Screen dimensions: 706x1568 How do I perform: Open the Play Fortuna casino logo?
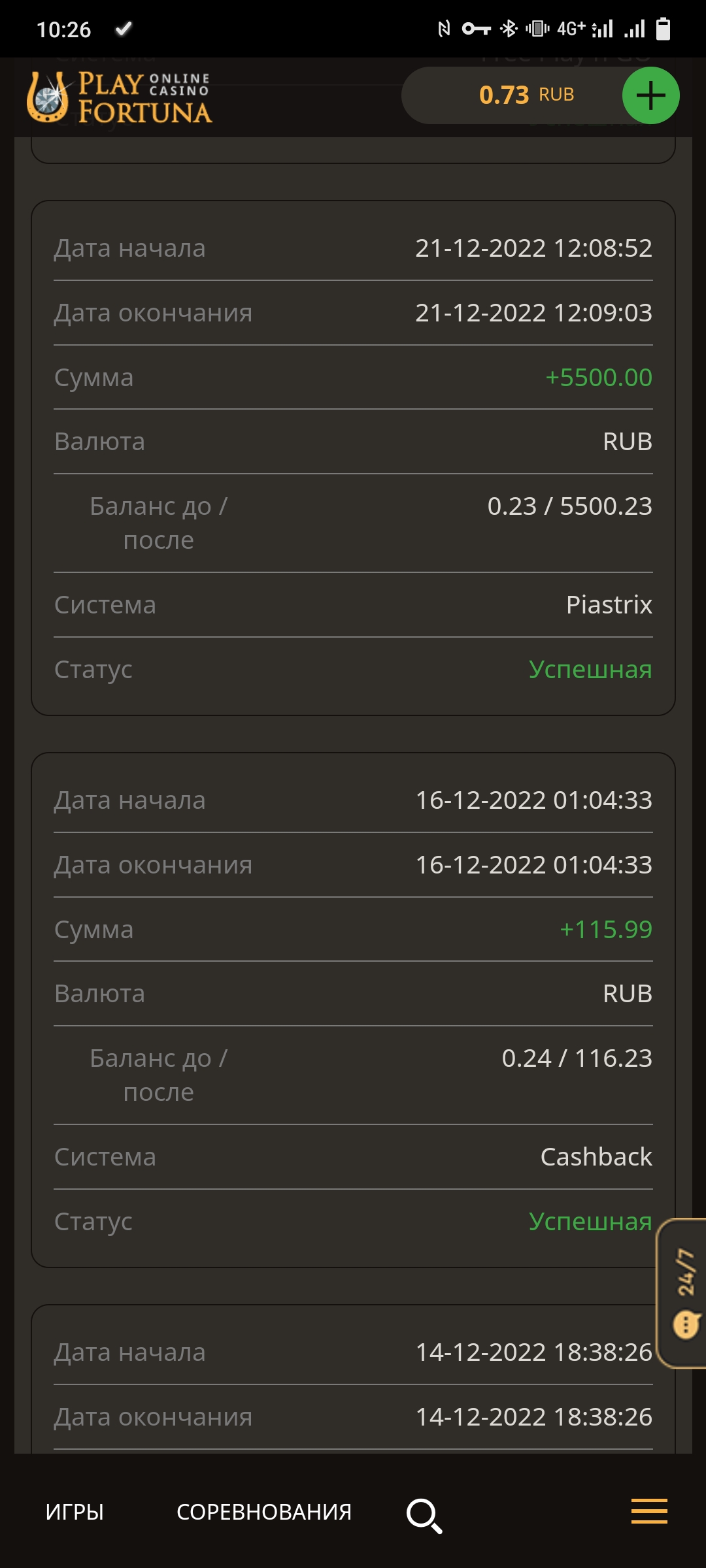(119, 97)
